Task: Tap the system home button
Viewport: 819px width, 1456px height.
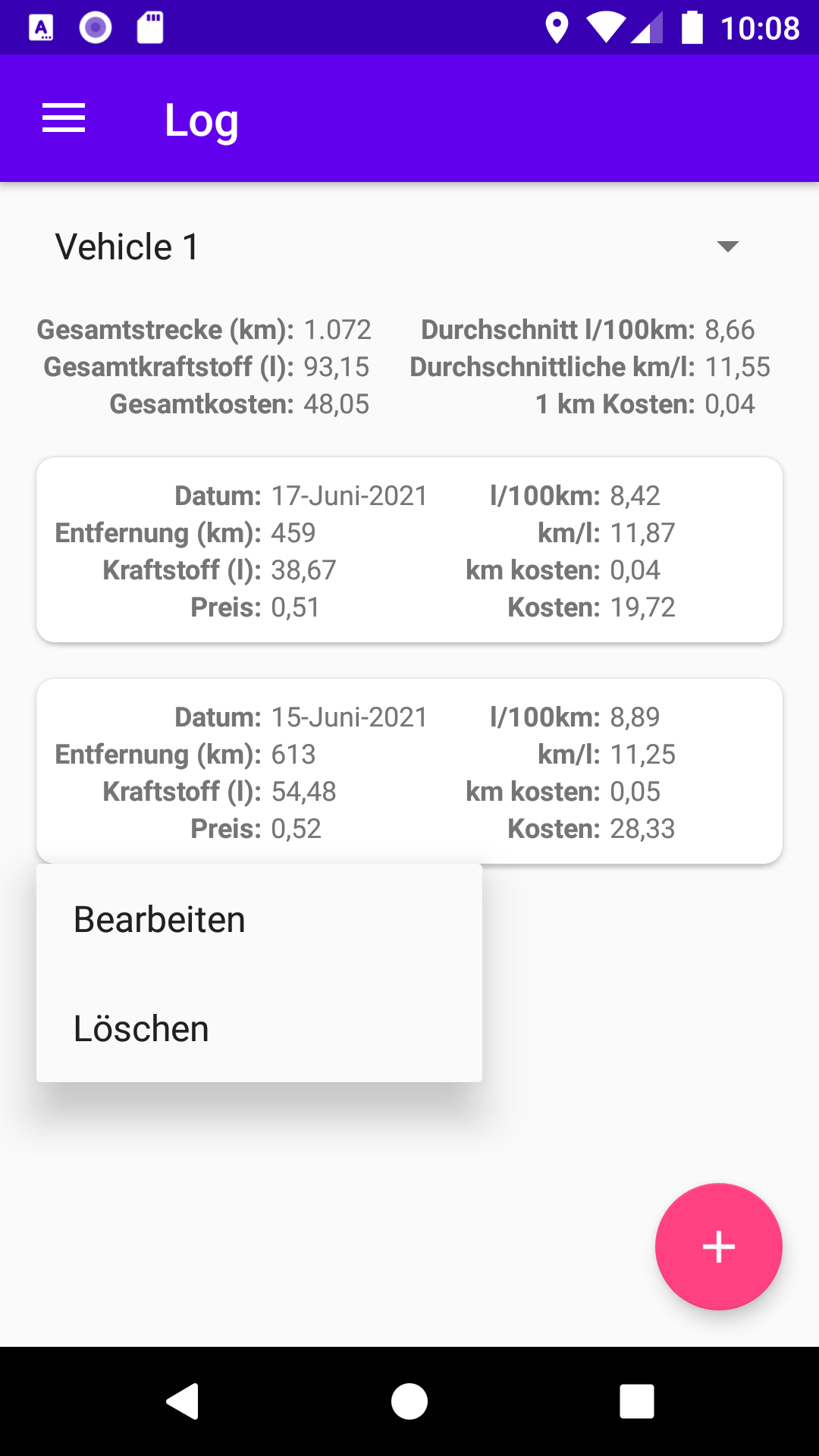Action: pyautogui.click(x=409, y=1401)
